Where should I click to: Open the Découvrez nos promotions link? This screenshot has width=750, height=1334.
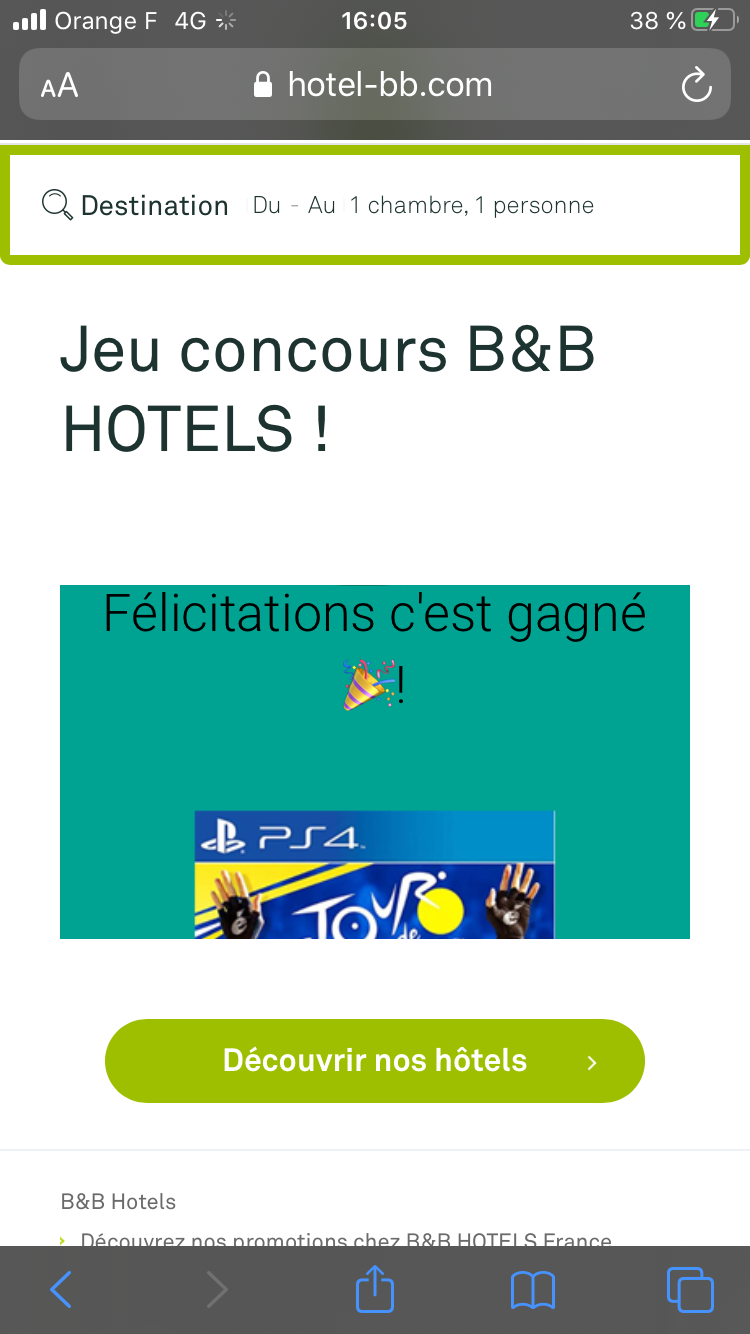click(x=345, y=1239)
